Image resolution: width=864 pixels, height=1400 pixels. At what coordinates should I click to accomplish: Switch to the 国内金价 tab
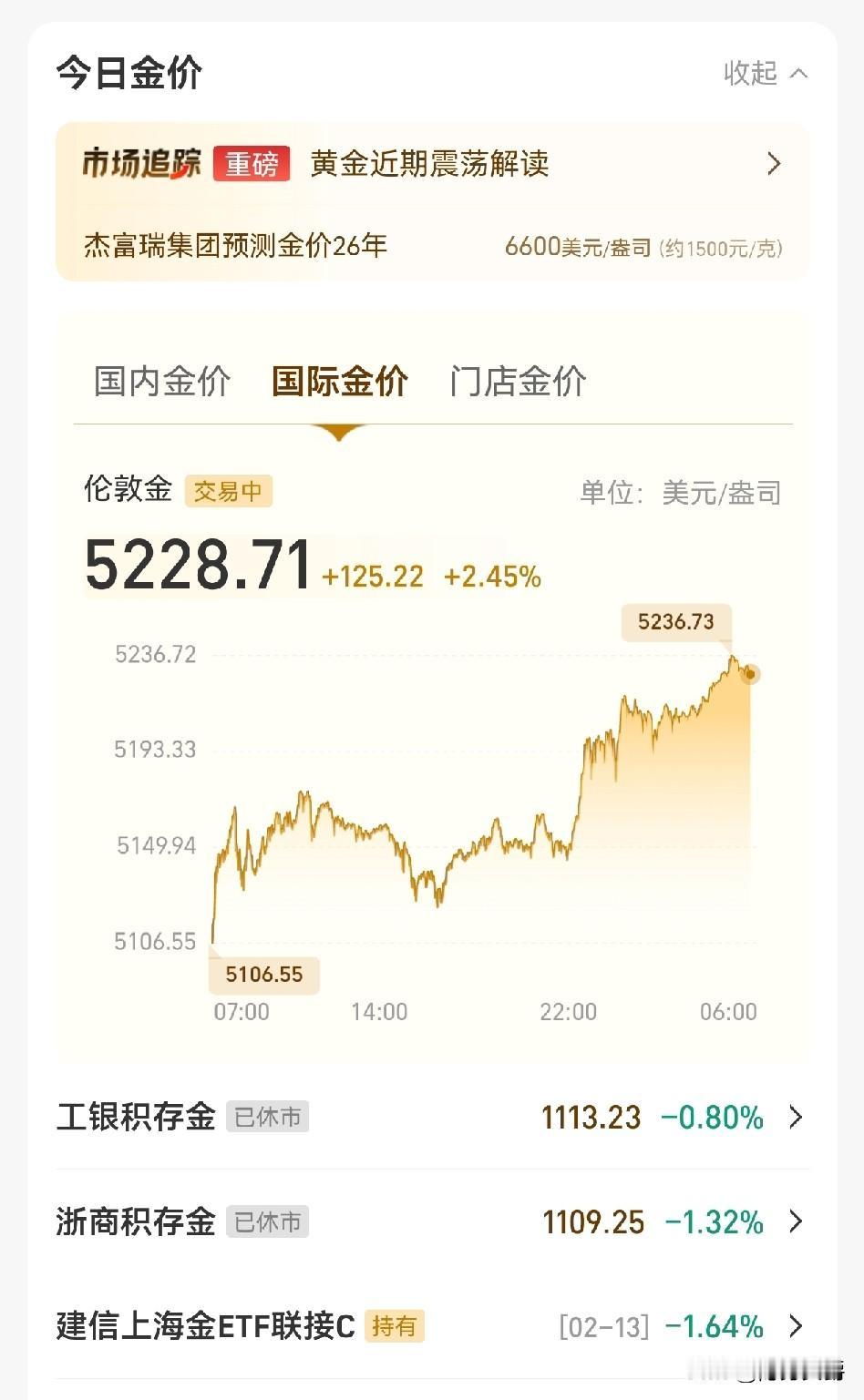pyautogui.click(x=159, y=382)
